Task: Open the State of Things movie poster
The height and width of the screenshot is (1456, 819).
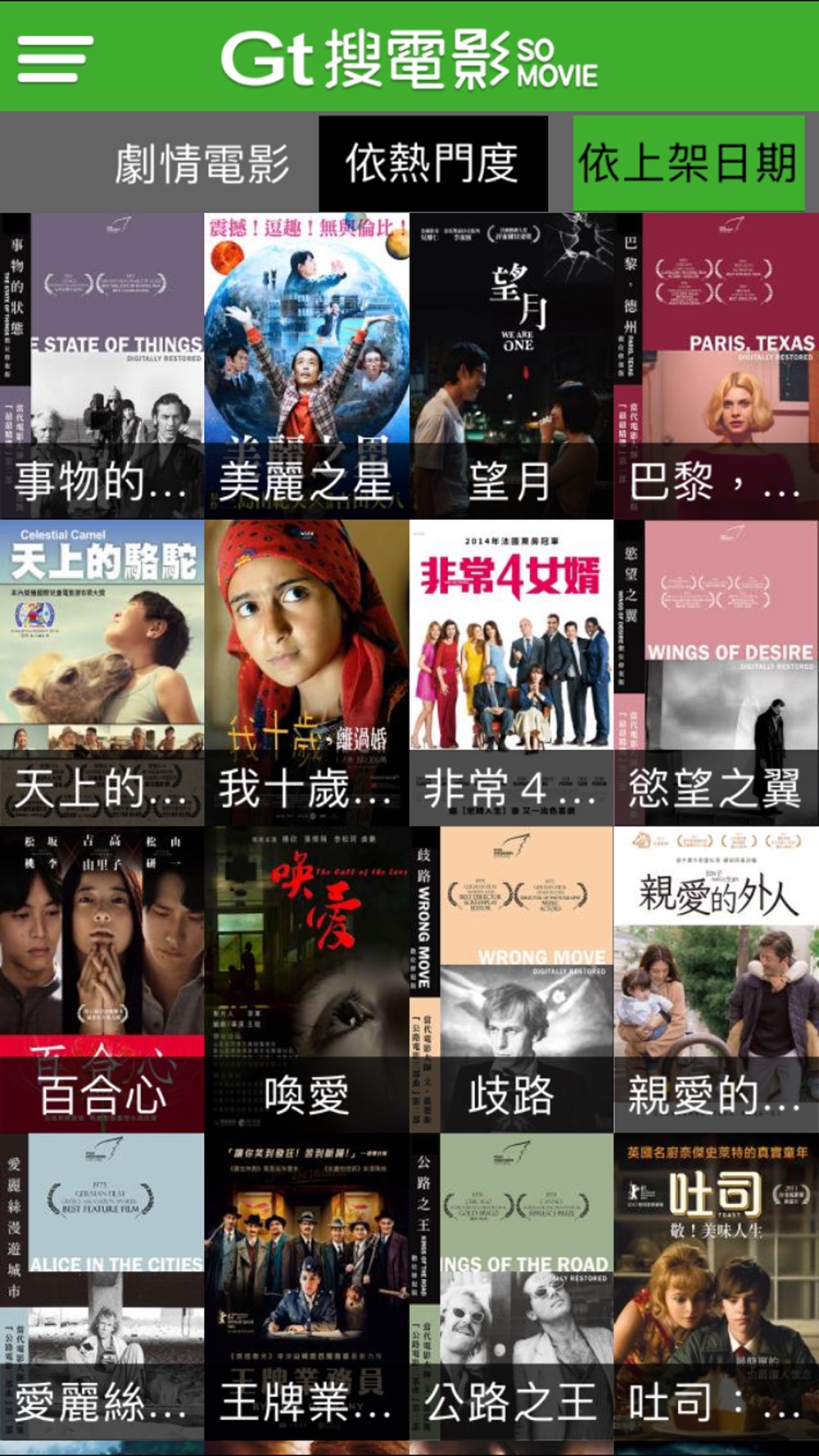Action: tap(102, 365)
